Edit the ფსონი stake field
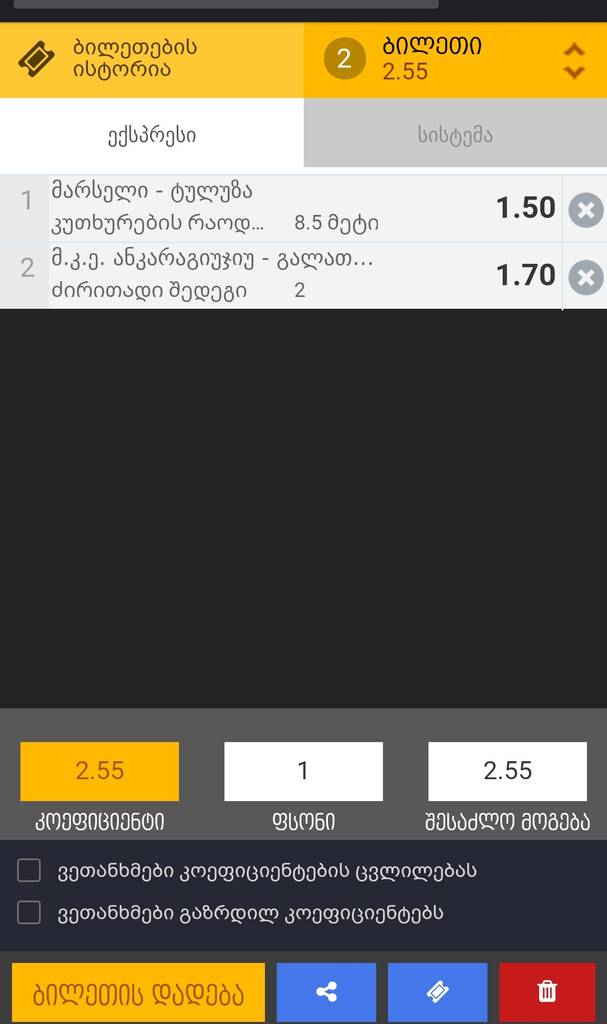Screen dimensions: 607x1024 tap(303, 771)
